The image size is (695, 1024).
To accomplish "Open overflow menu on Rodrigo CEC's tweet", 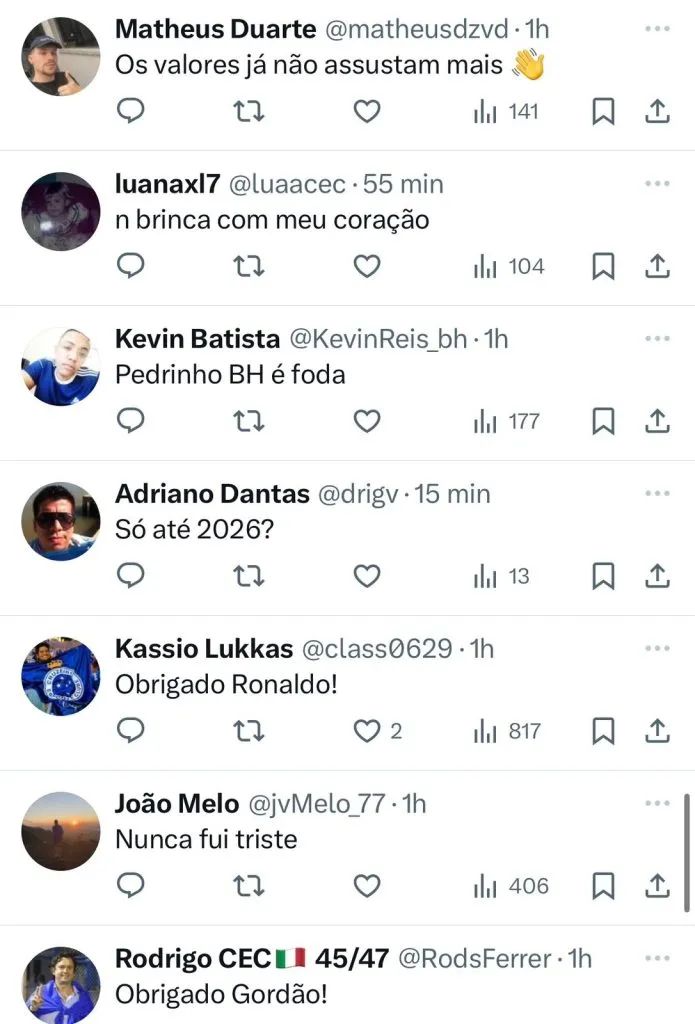I will click(x=657, y=958).
